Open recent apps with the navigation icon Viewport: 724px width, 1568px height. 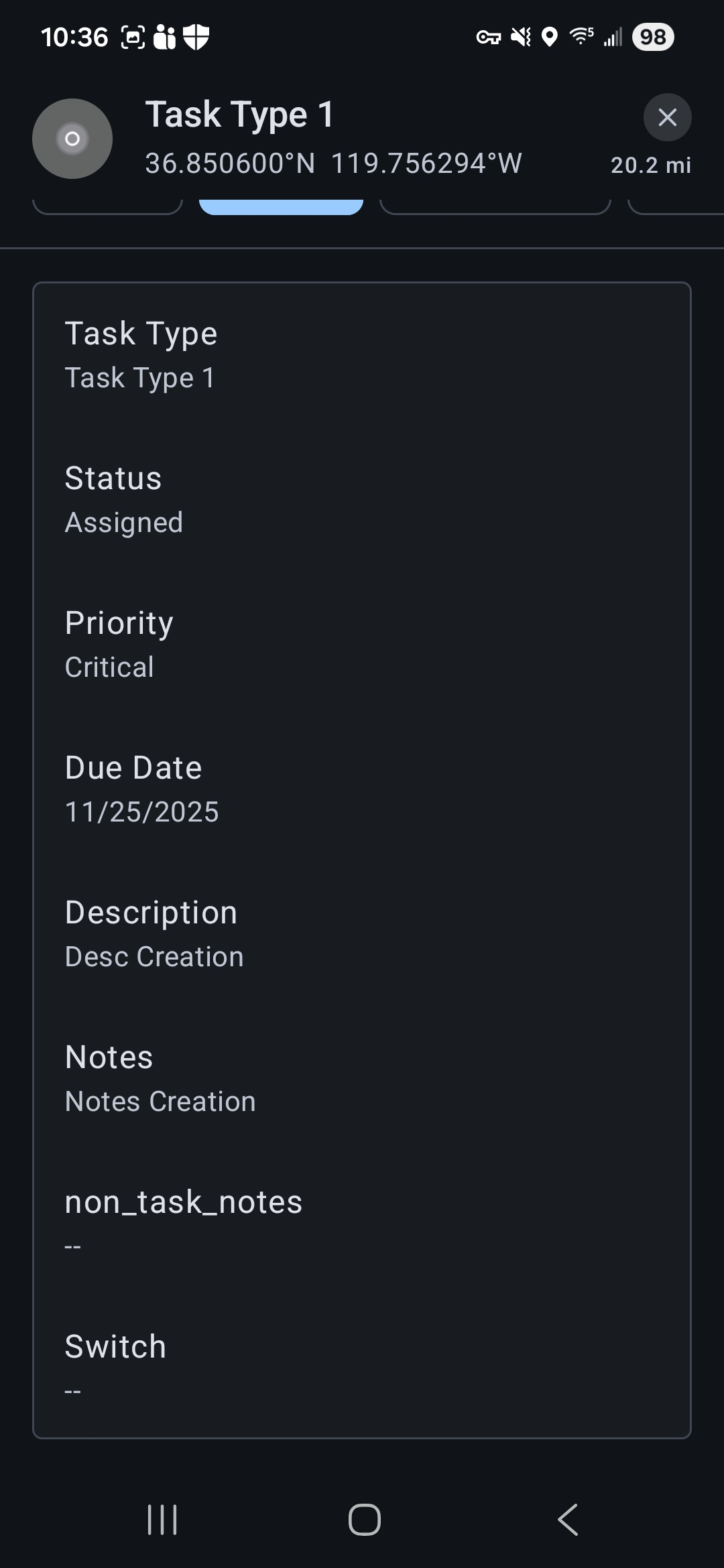pyautogui.click(x=162, y=1518)
